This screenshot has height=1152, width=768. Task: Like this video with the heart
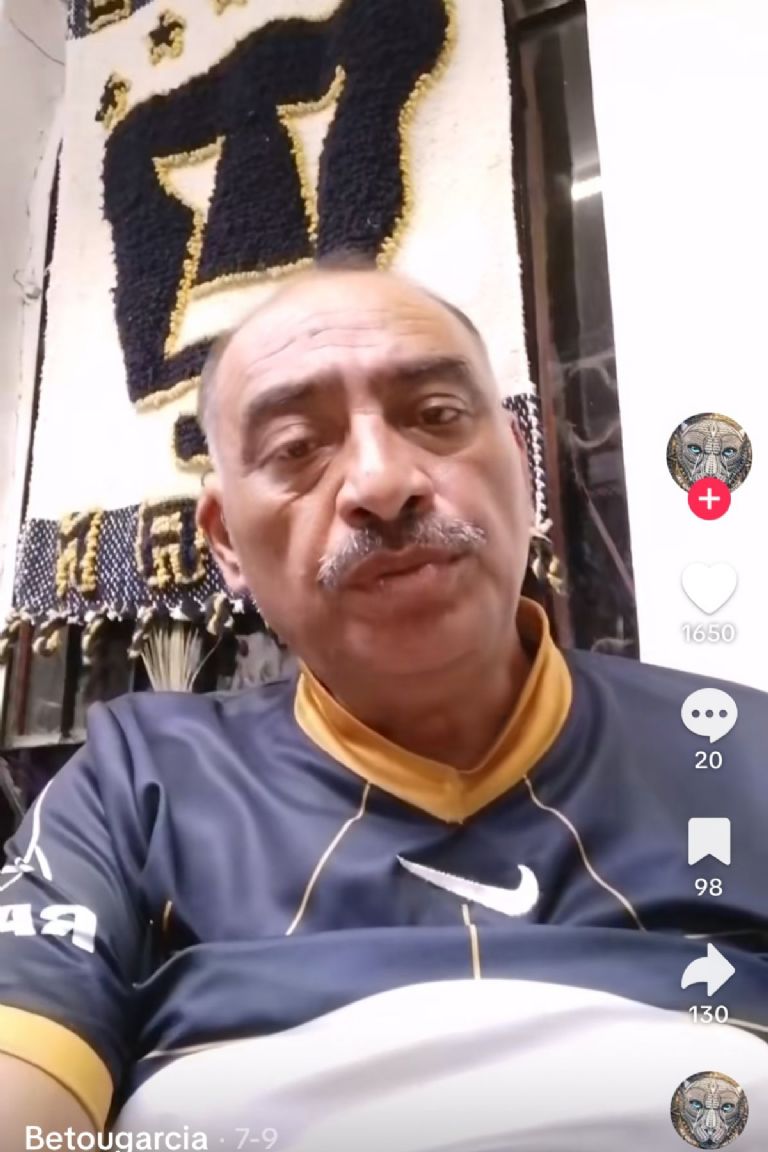coord(709,588)
